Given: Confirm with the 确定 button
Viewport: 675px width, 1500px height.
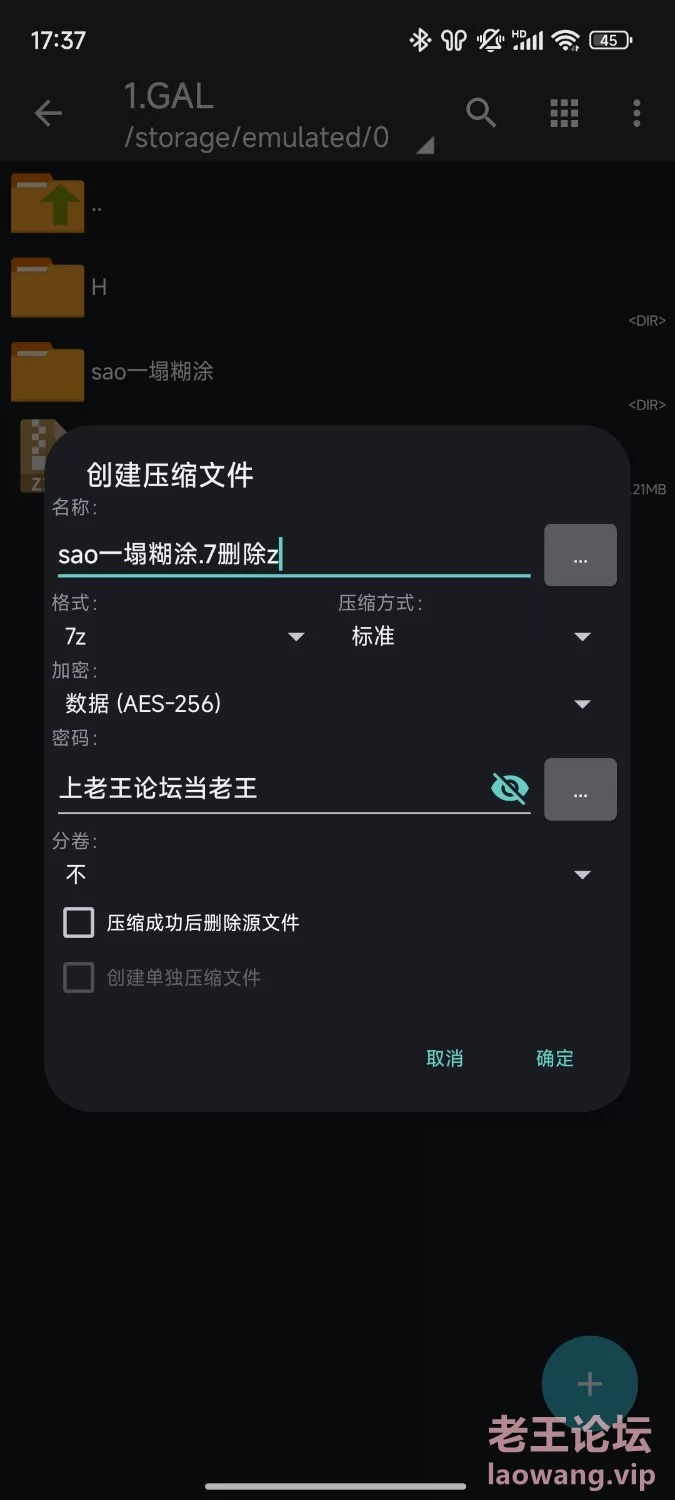Looking at the screenshot, I should tap(555, 1058).
